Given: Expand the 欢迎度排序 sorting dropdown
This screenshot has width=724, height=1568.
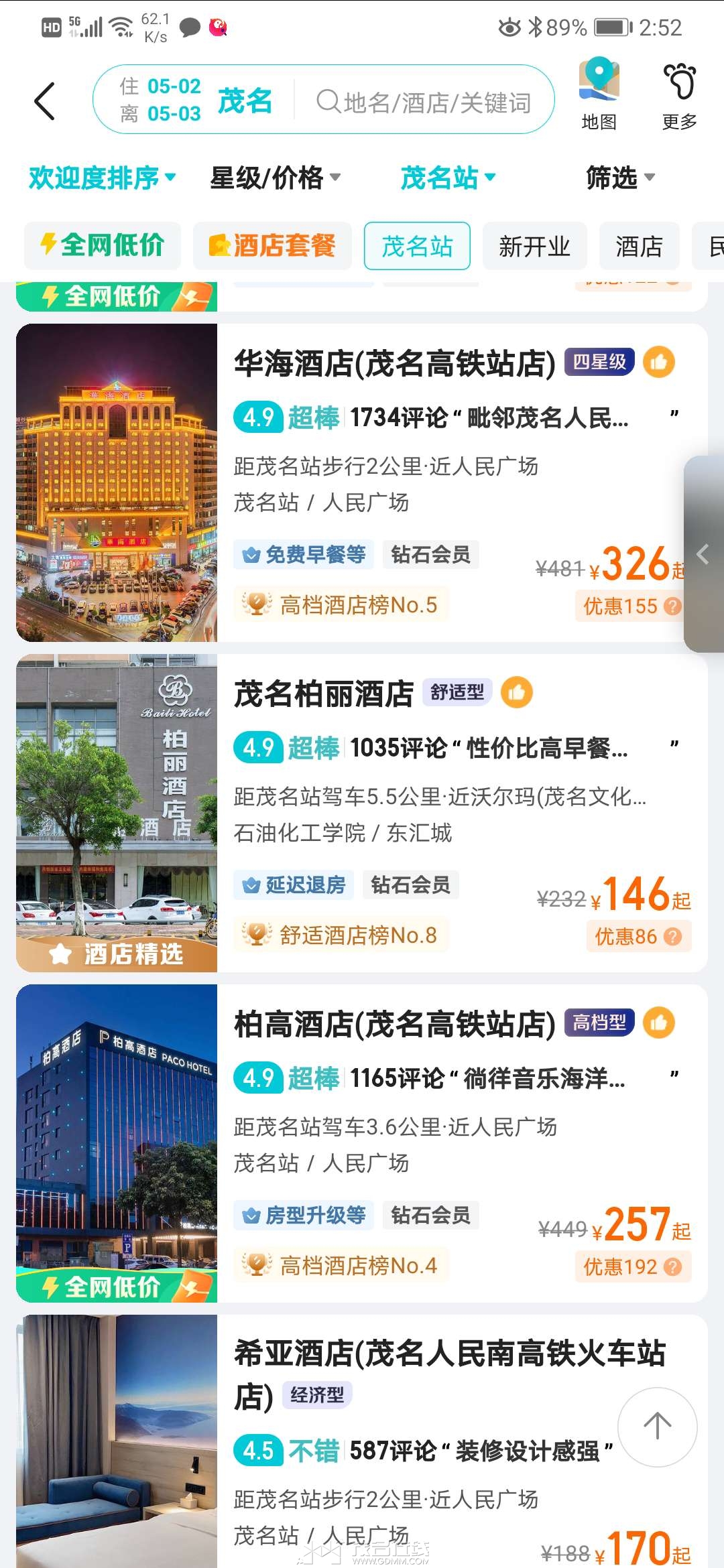Looking at the screenshot, I should [x=102, y=178].
